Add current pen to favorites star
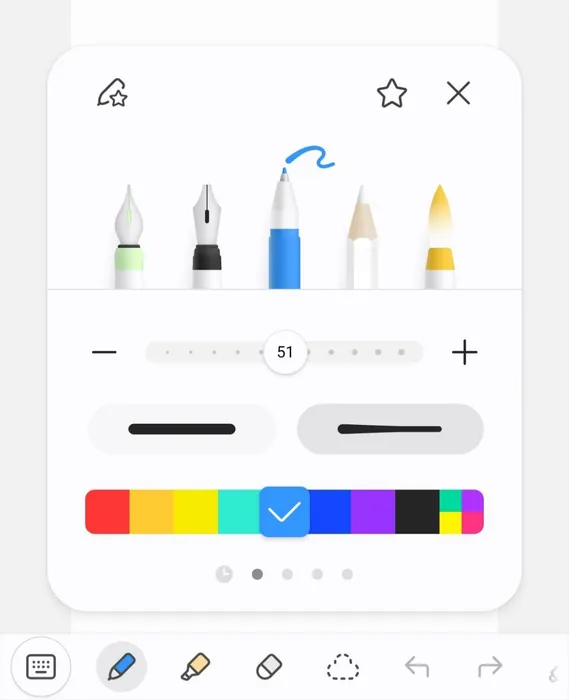This screenshot has width=569, height=700. pyautogui.click(x=392, y=93)
